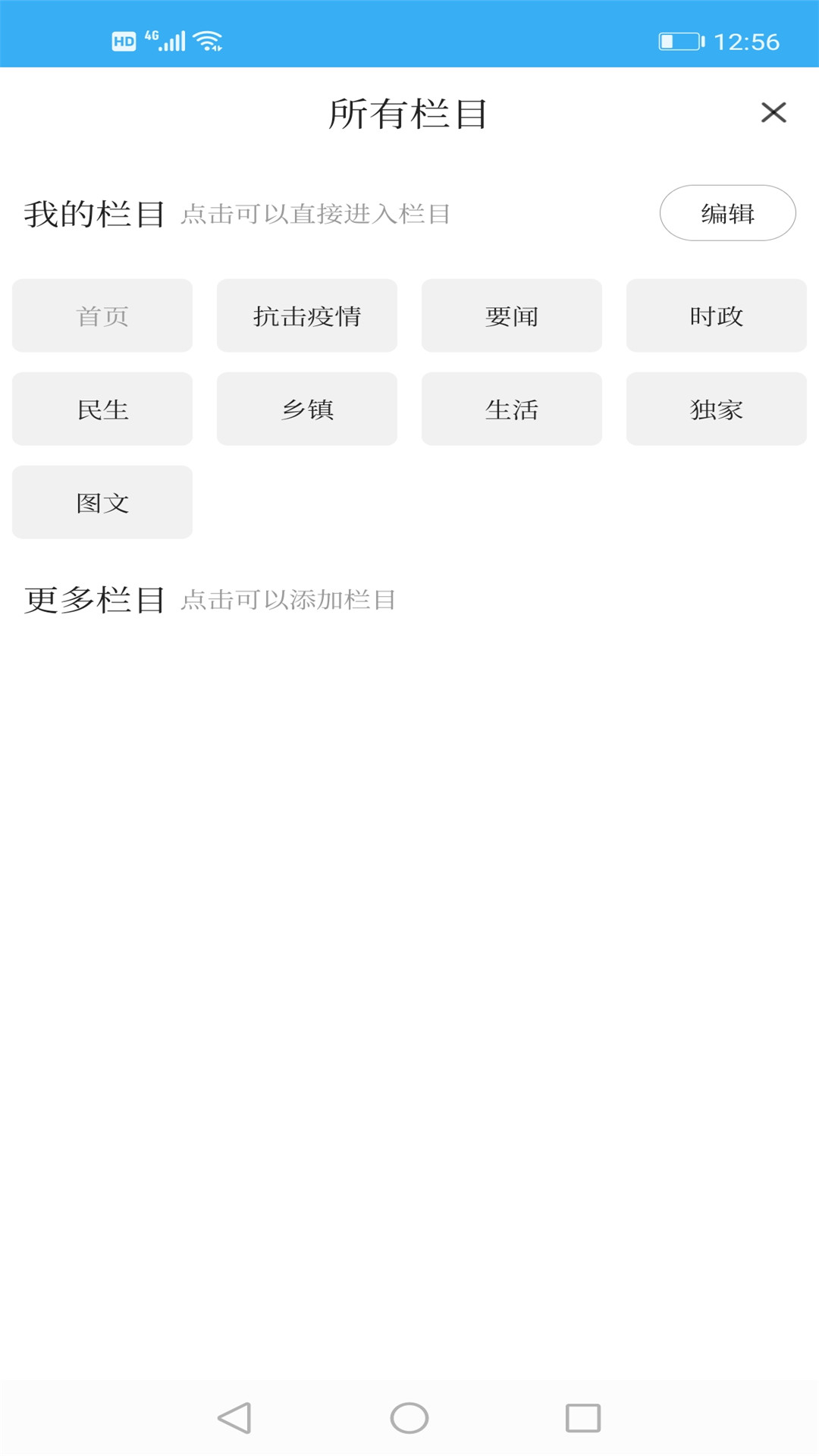Image resolution: width=819 pixels, height=1456 pixels.
Task: Tap the HD volte indicator icon
Action: point(121,42)
